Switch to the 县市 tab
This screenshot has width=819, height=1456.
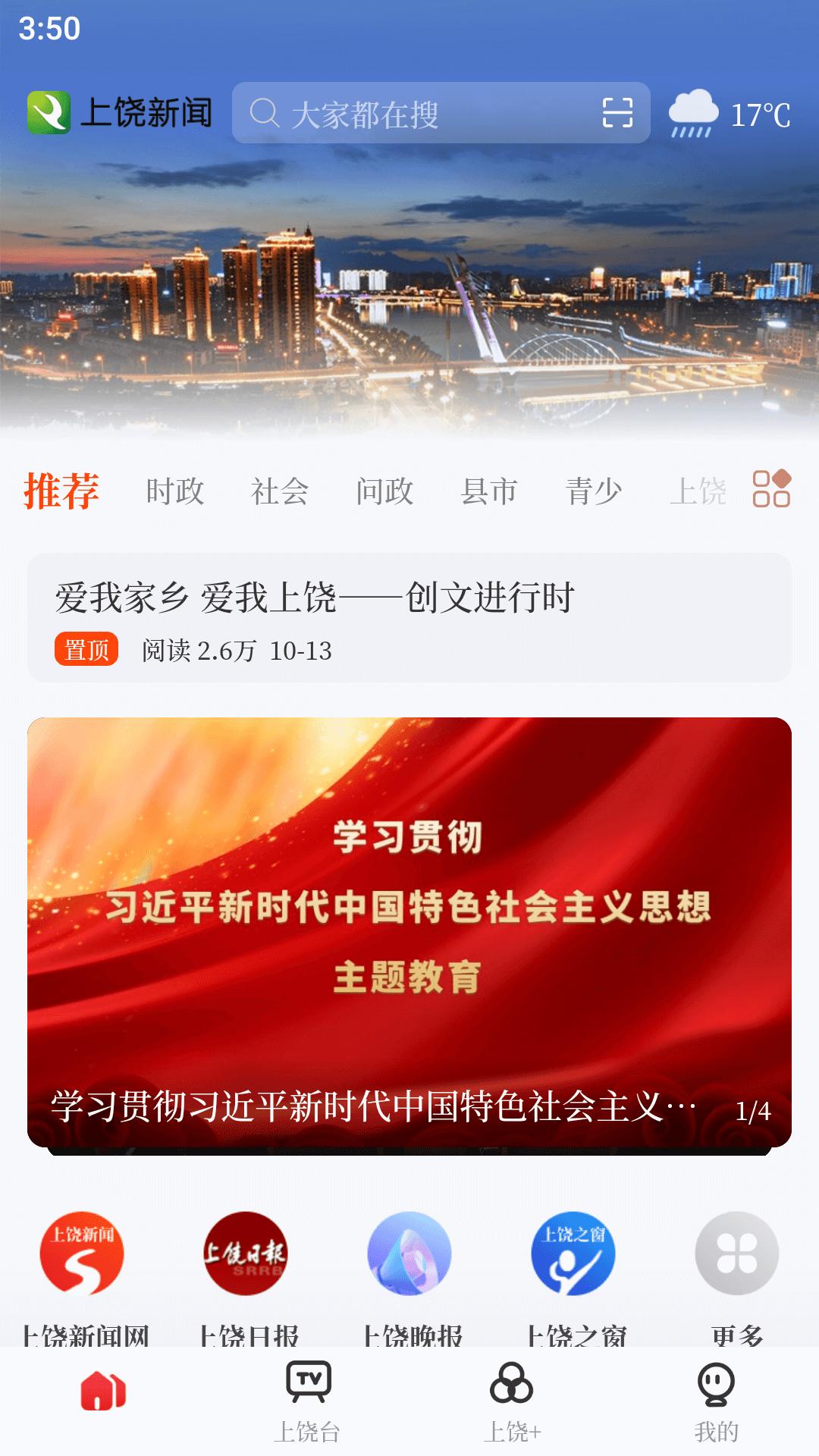[x=491, y=491]
